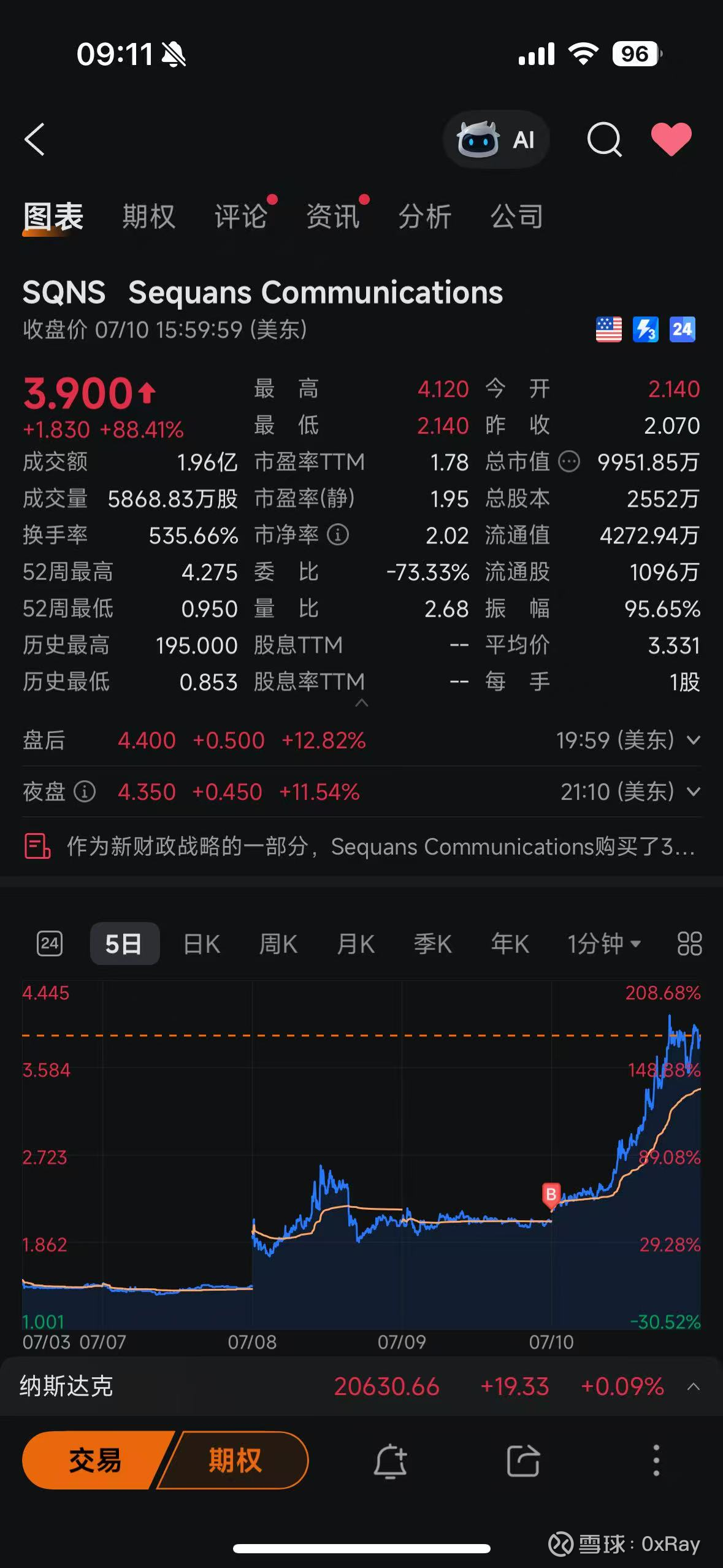Open the chart settings grid icon
The image size is (723, 1568).
689,943
